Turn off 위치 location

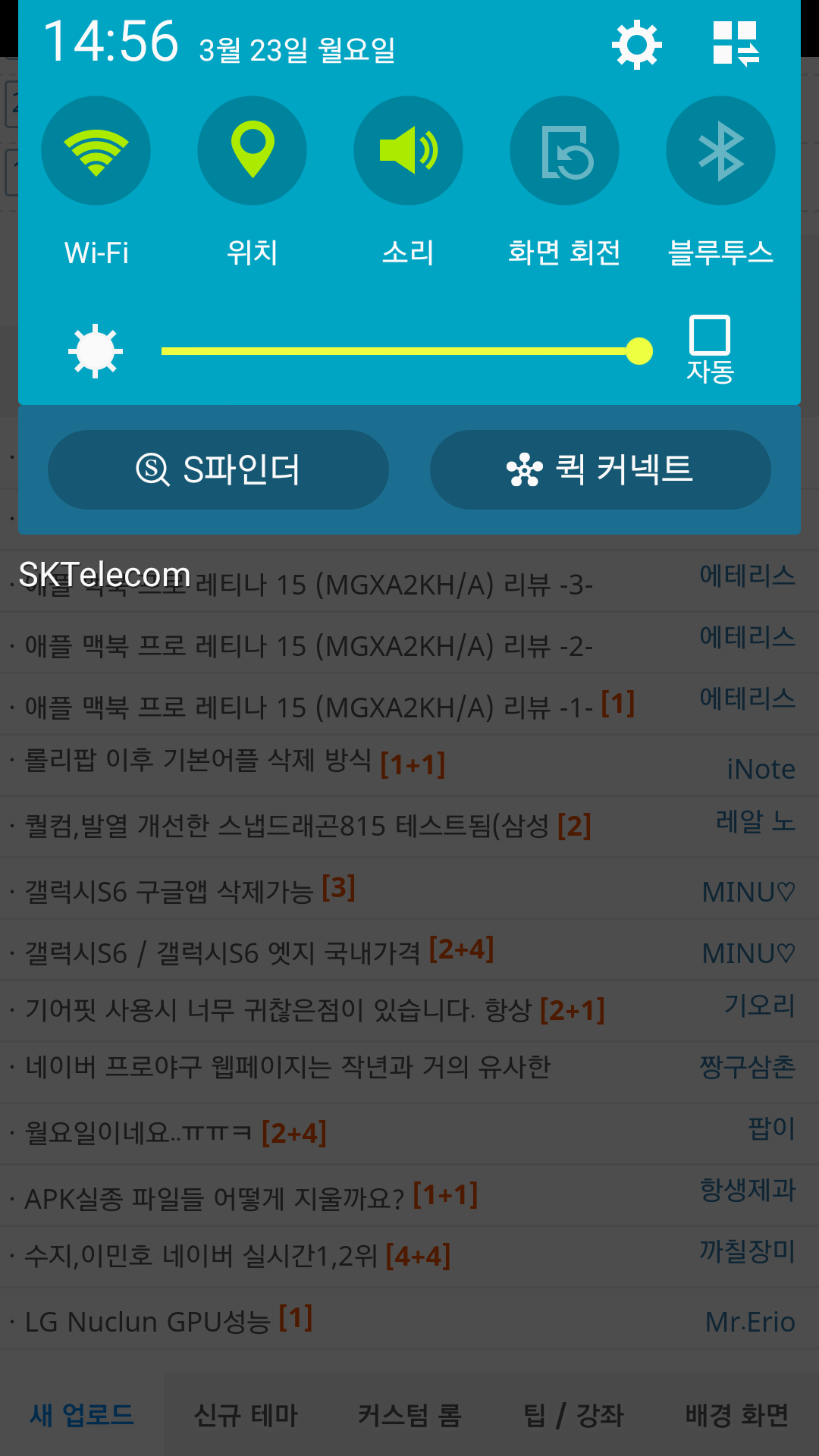coord(253,151)
